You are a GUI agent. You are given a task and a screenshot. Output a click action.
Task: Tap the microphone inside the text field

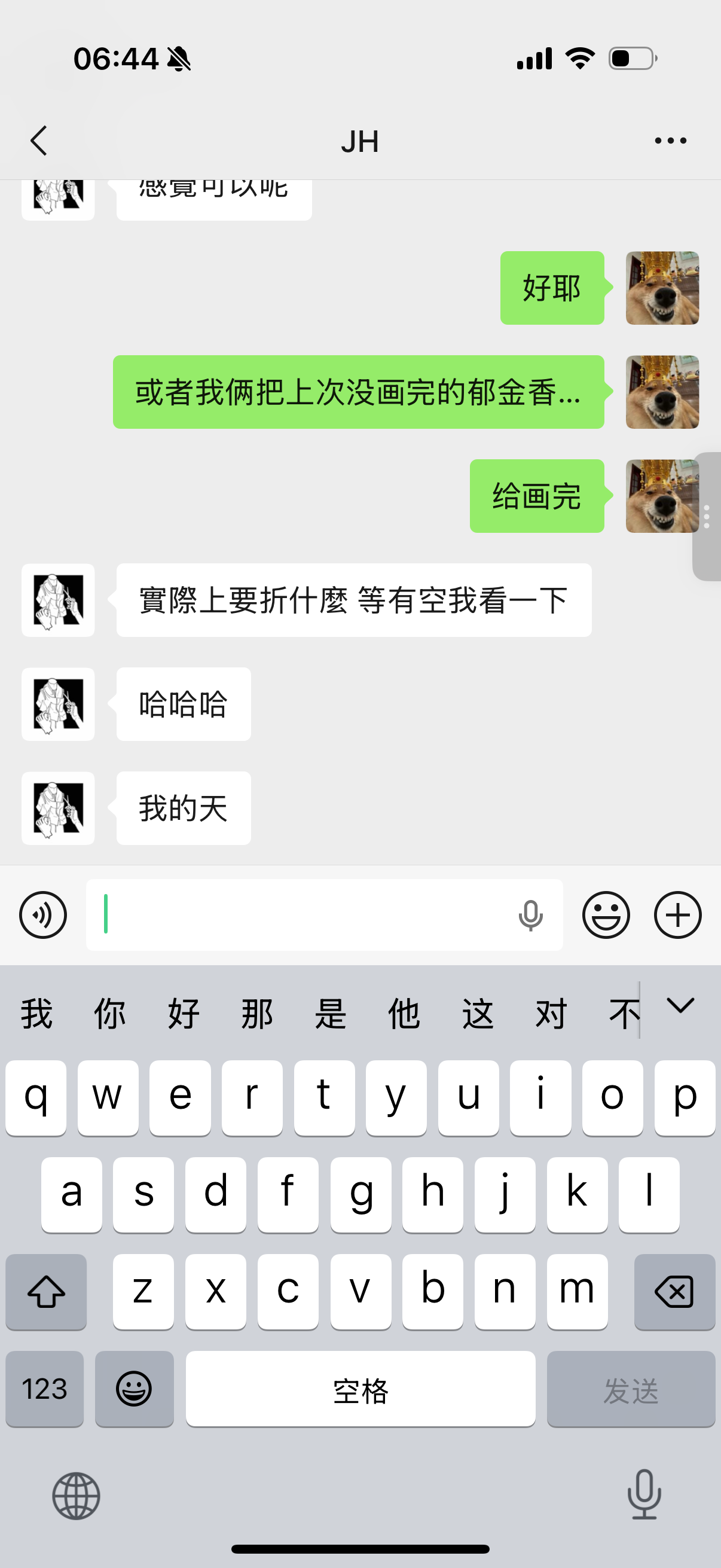click(530, 915)
